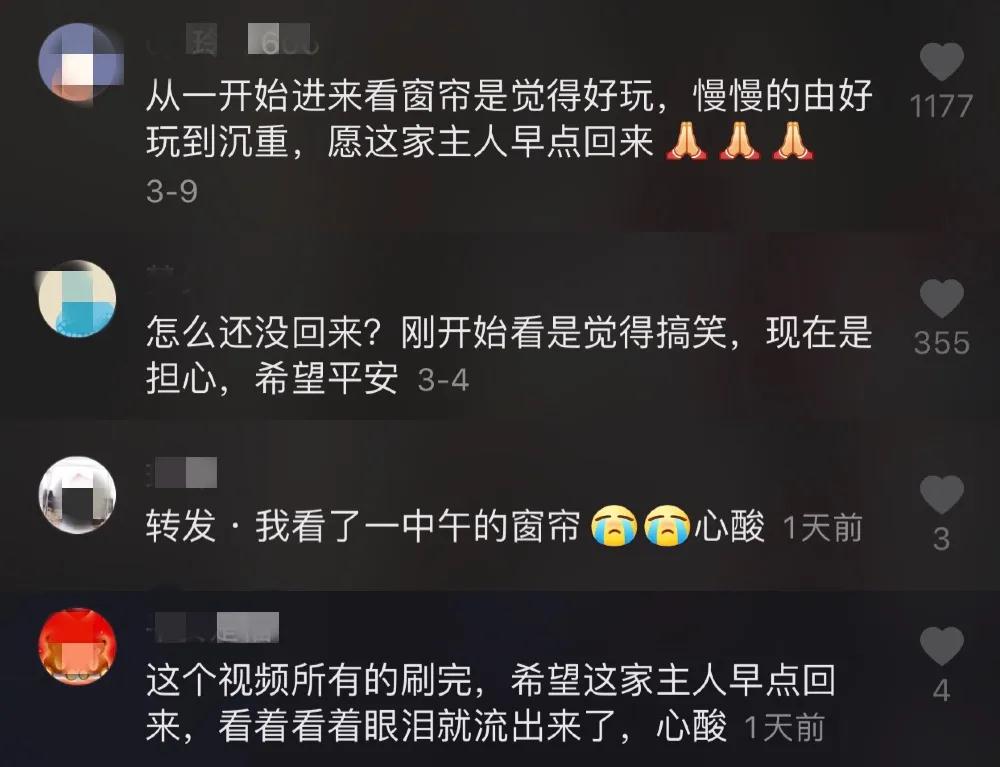Open avatar of the 从一开始进来看窗帘 commenter

(77, 61)
